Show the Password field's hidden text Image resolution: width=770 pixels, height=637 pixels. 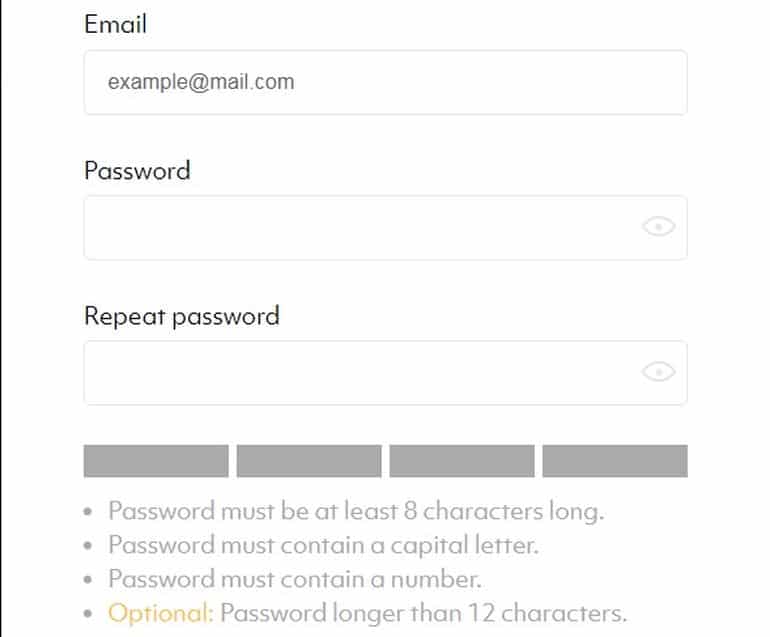658,227
